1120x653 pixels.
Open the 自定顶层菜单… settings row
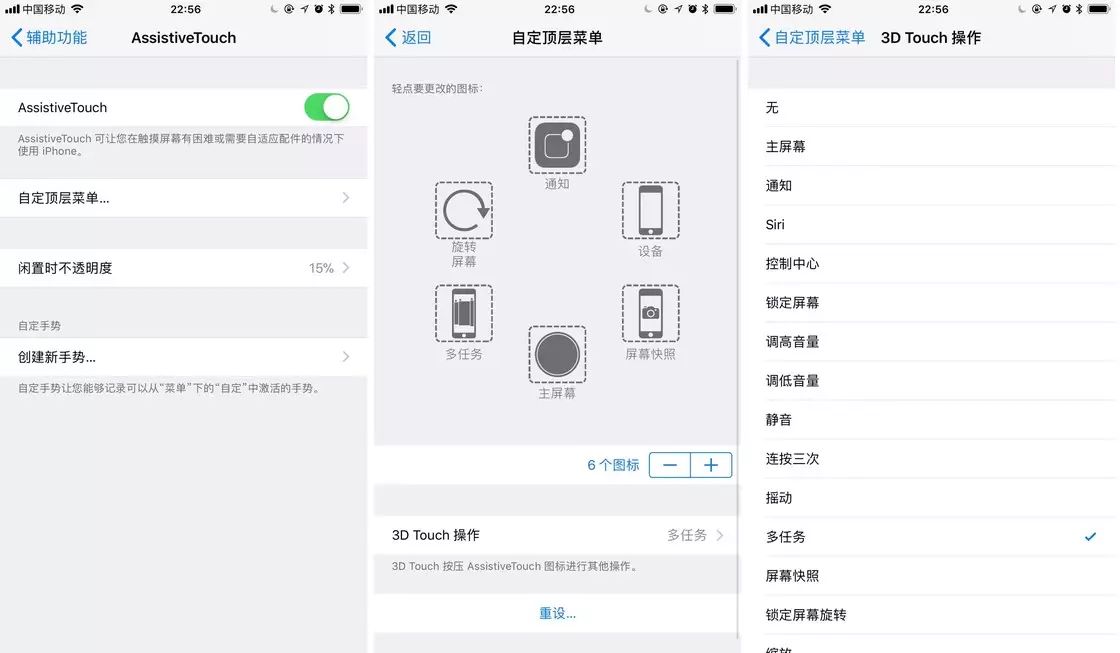[184, 198]
